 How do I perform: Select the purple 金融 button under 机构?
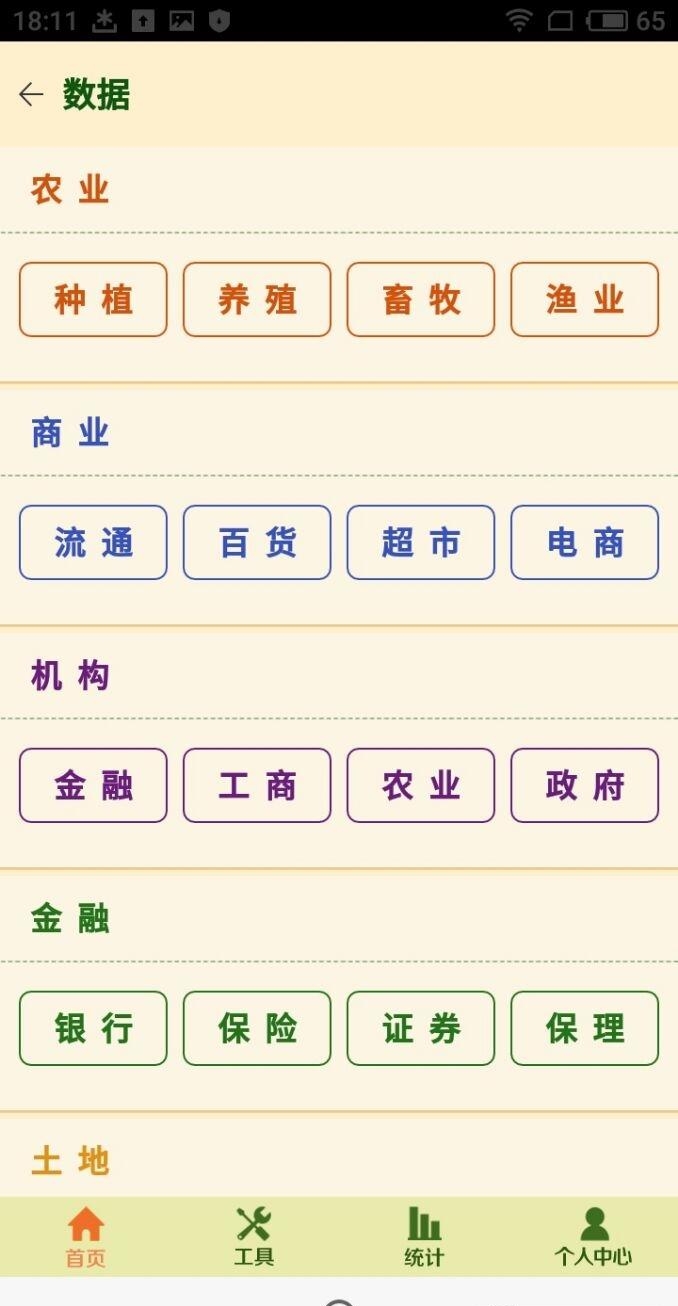point(93,785)
